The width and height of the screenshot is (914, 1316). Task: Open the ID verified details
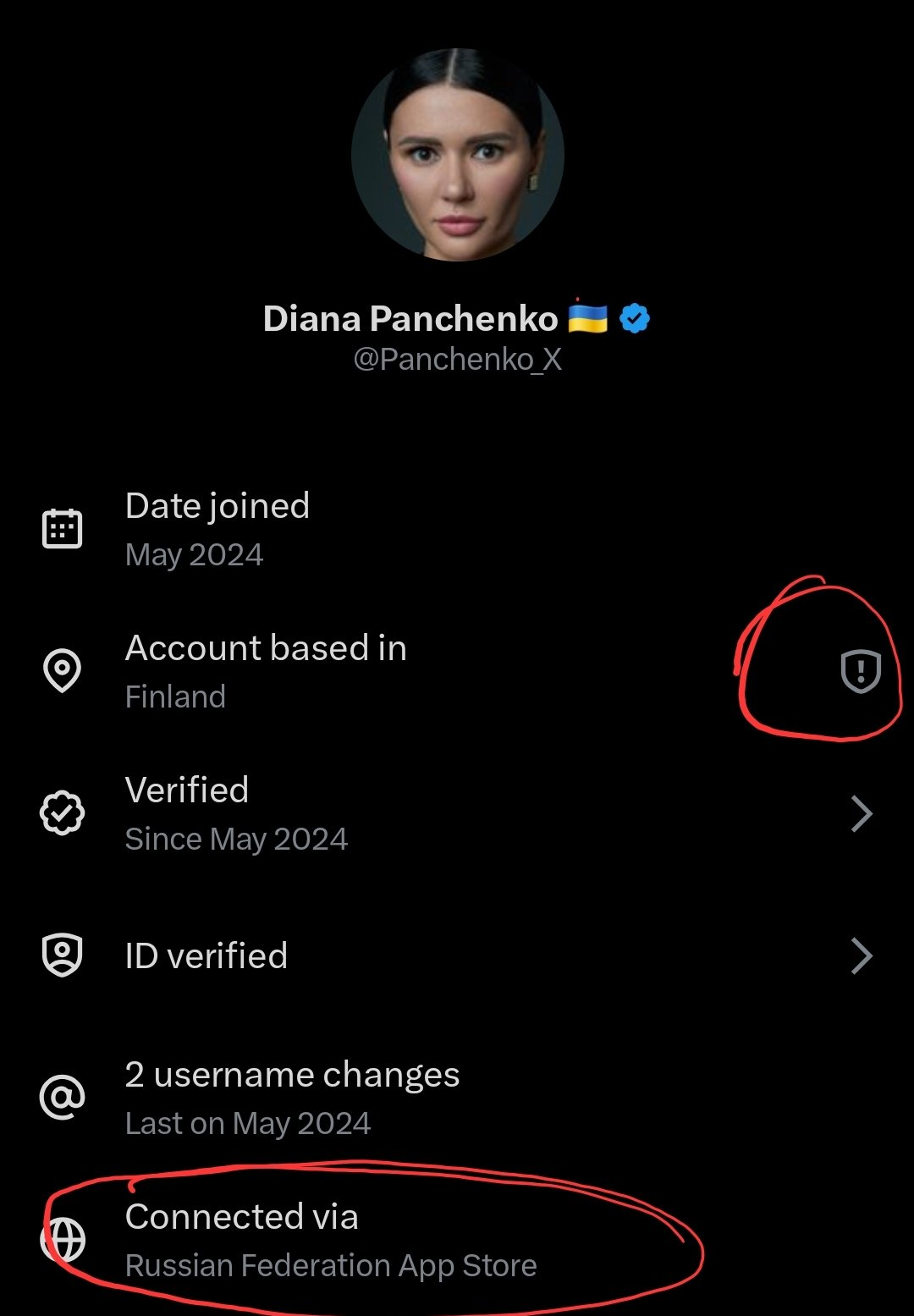pyautogui.click(x=457, y=956)
